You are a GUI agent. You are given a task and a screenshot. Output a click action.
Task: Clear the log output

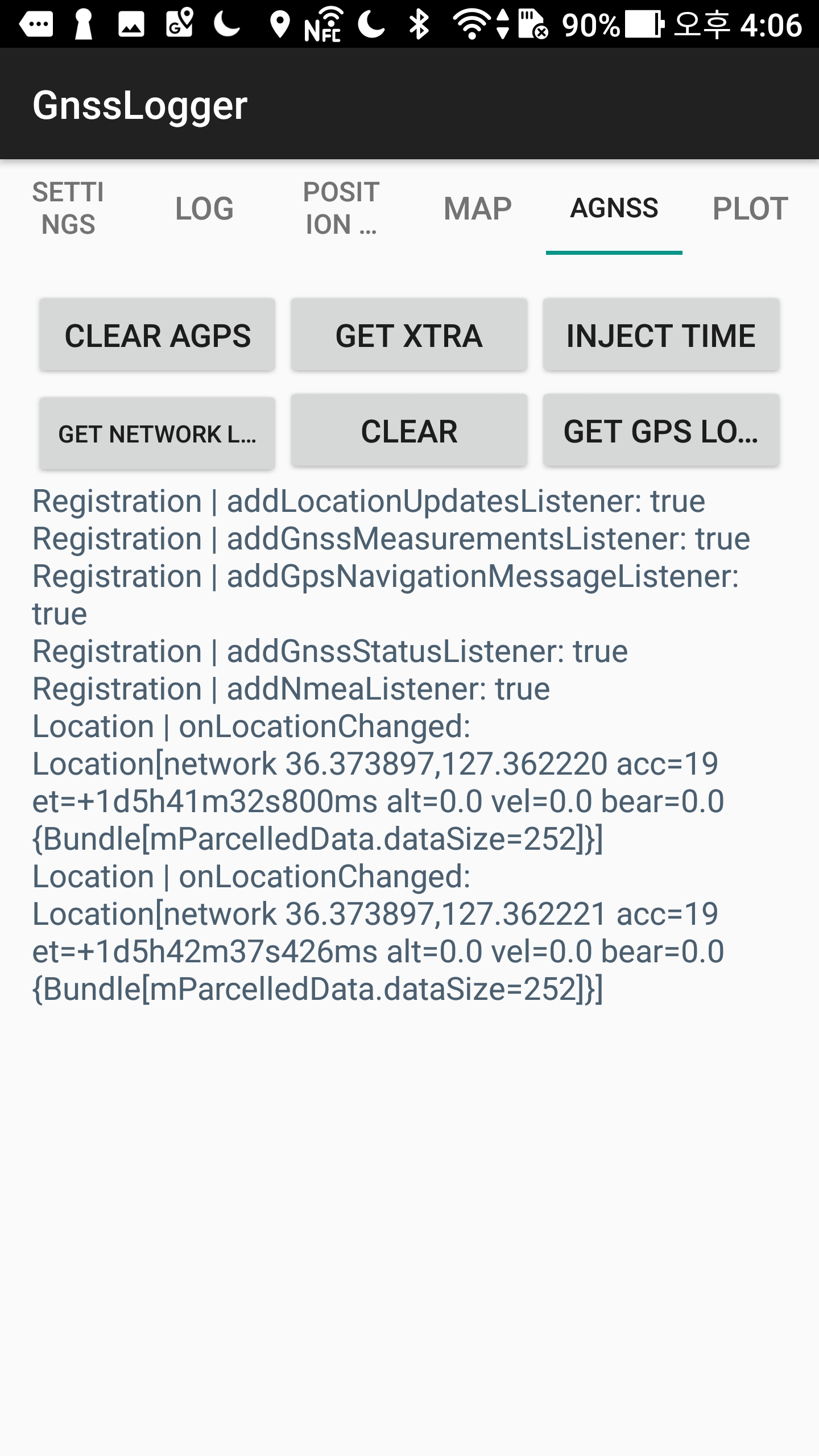pos(409,431)
